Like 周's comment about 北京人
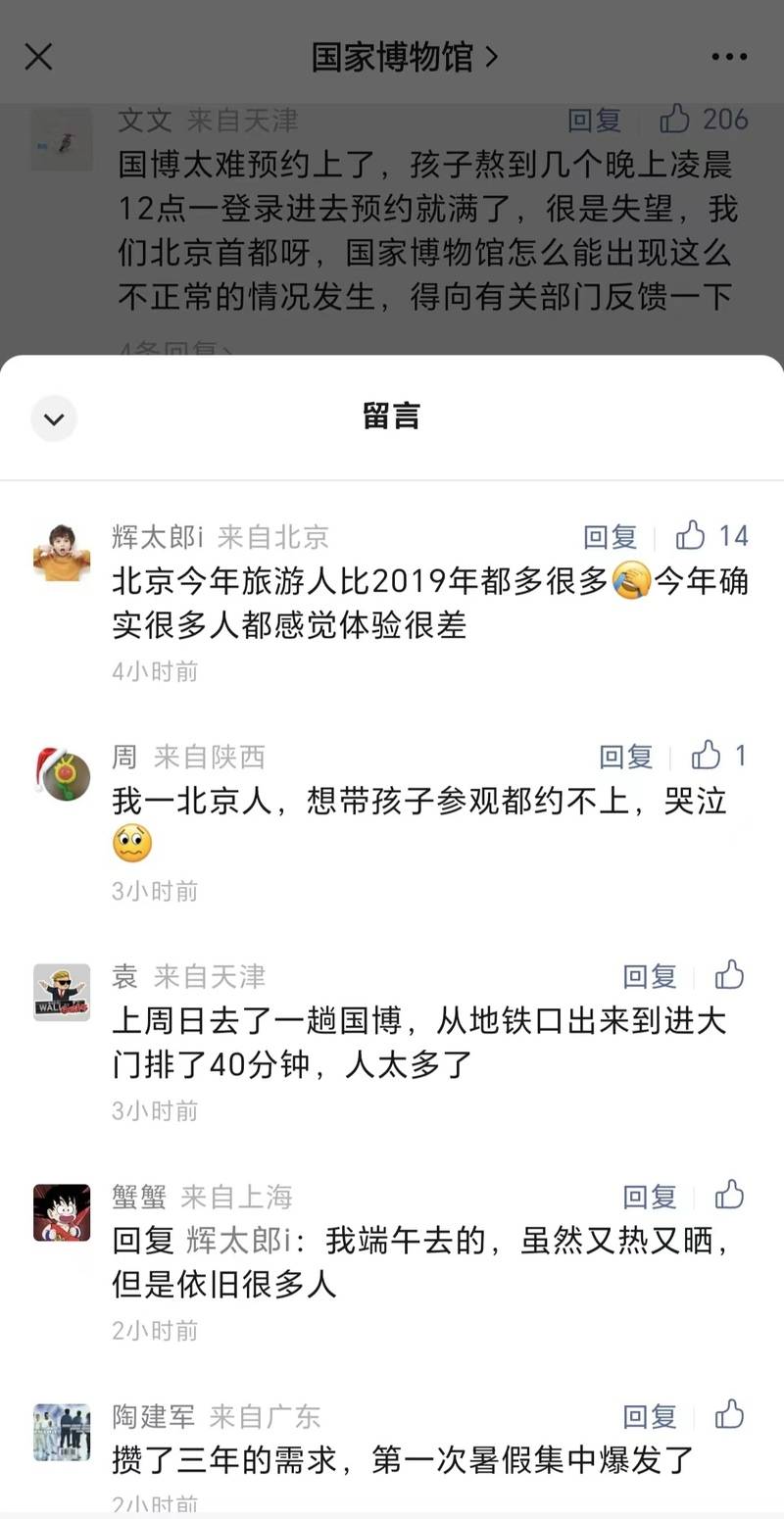Viewport: 784px width, 1519px height. pos(708,756)
